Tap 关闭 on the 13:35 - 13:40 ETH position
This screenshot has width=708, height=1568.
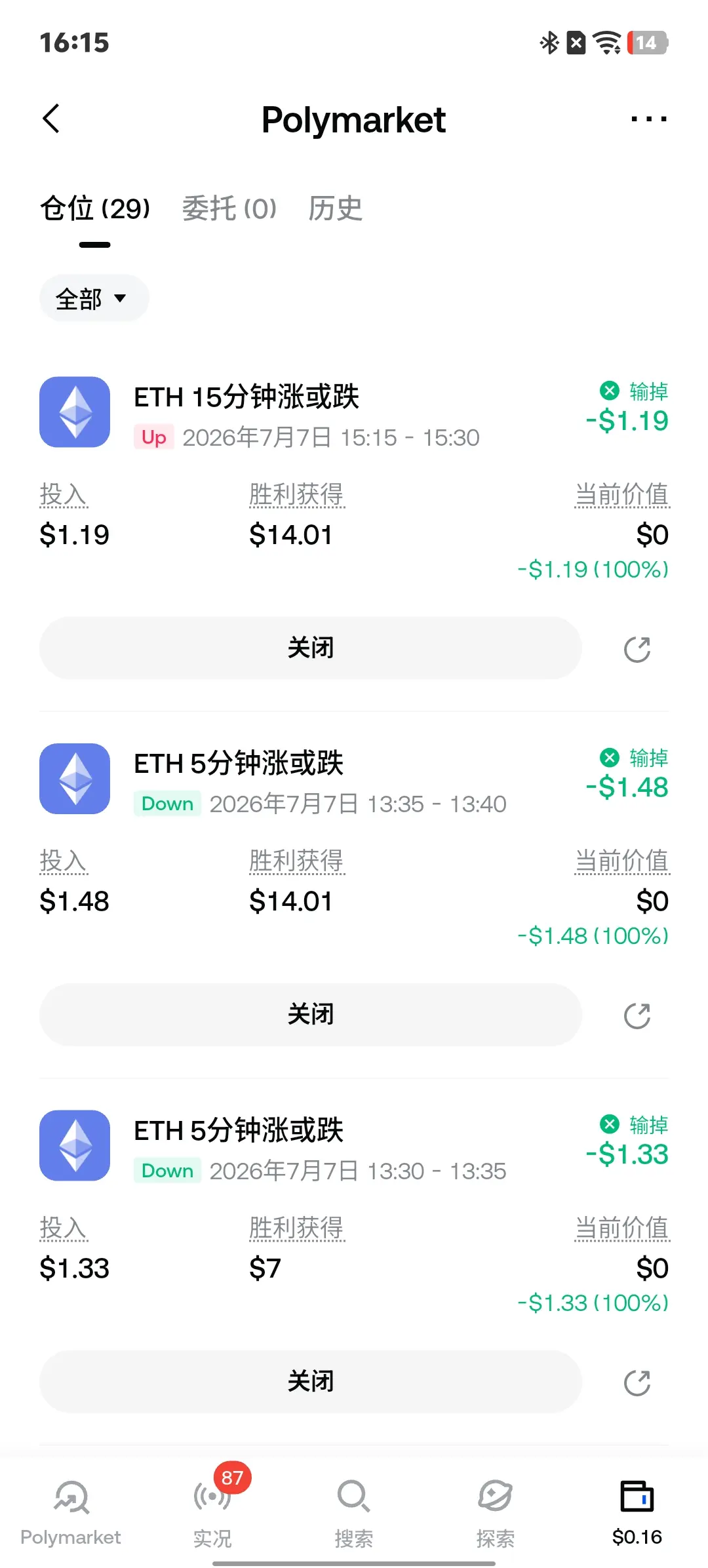coord(311,1014)
